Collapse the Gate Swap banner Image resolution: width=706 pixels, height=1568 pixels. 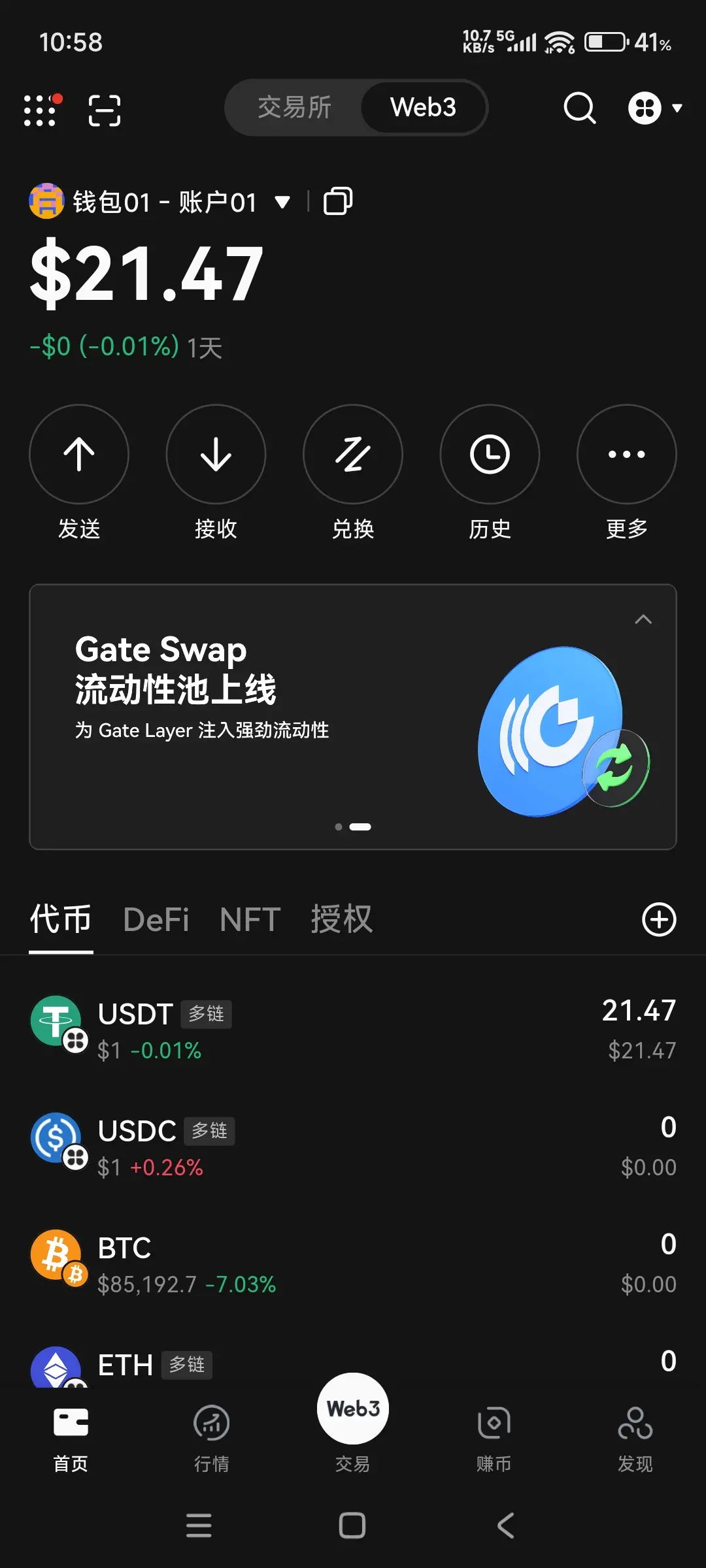pos(643,619)
